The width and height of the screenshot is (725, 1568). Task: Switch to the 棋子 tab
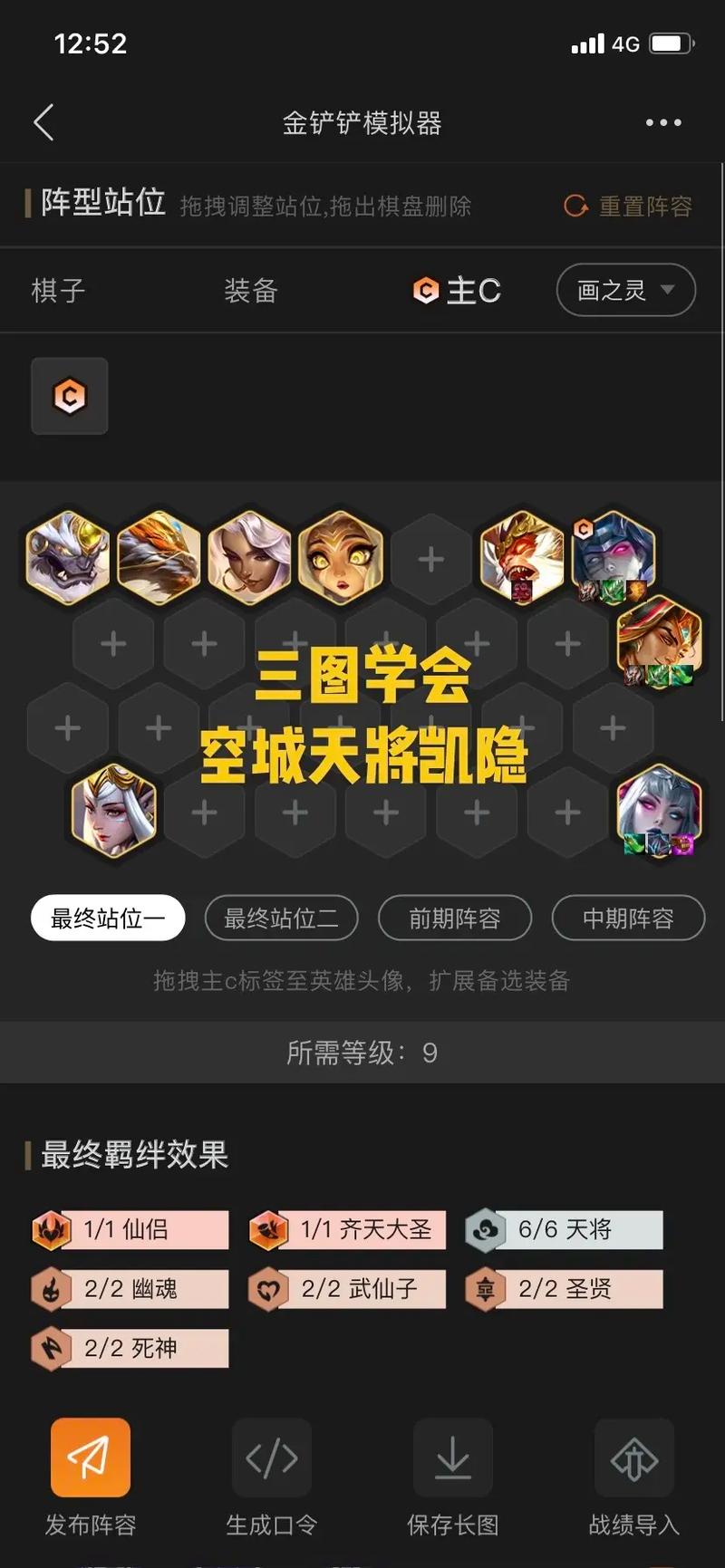58,291
